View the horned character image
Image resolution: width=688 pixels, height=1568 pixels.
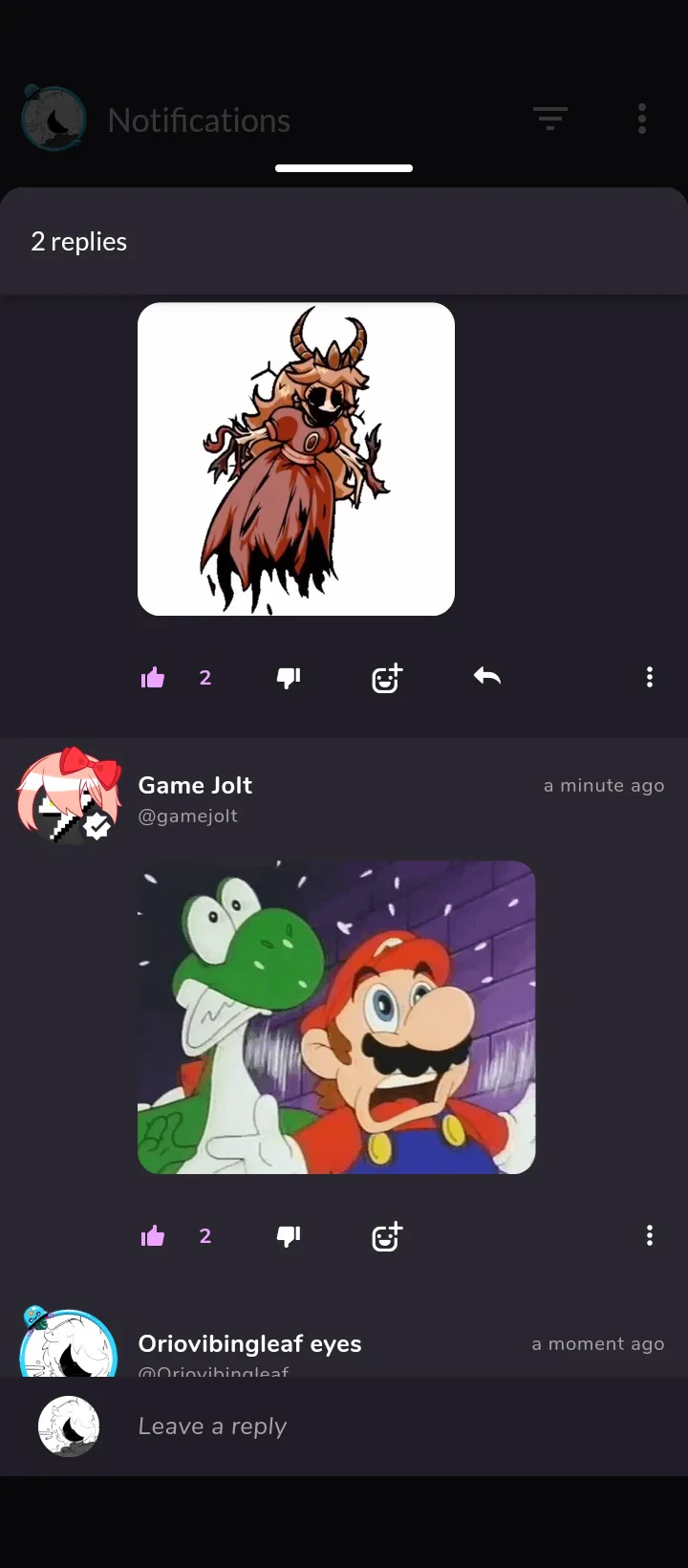(296, 459)
